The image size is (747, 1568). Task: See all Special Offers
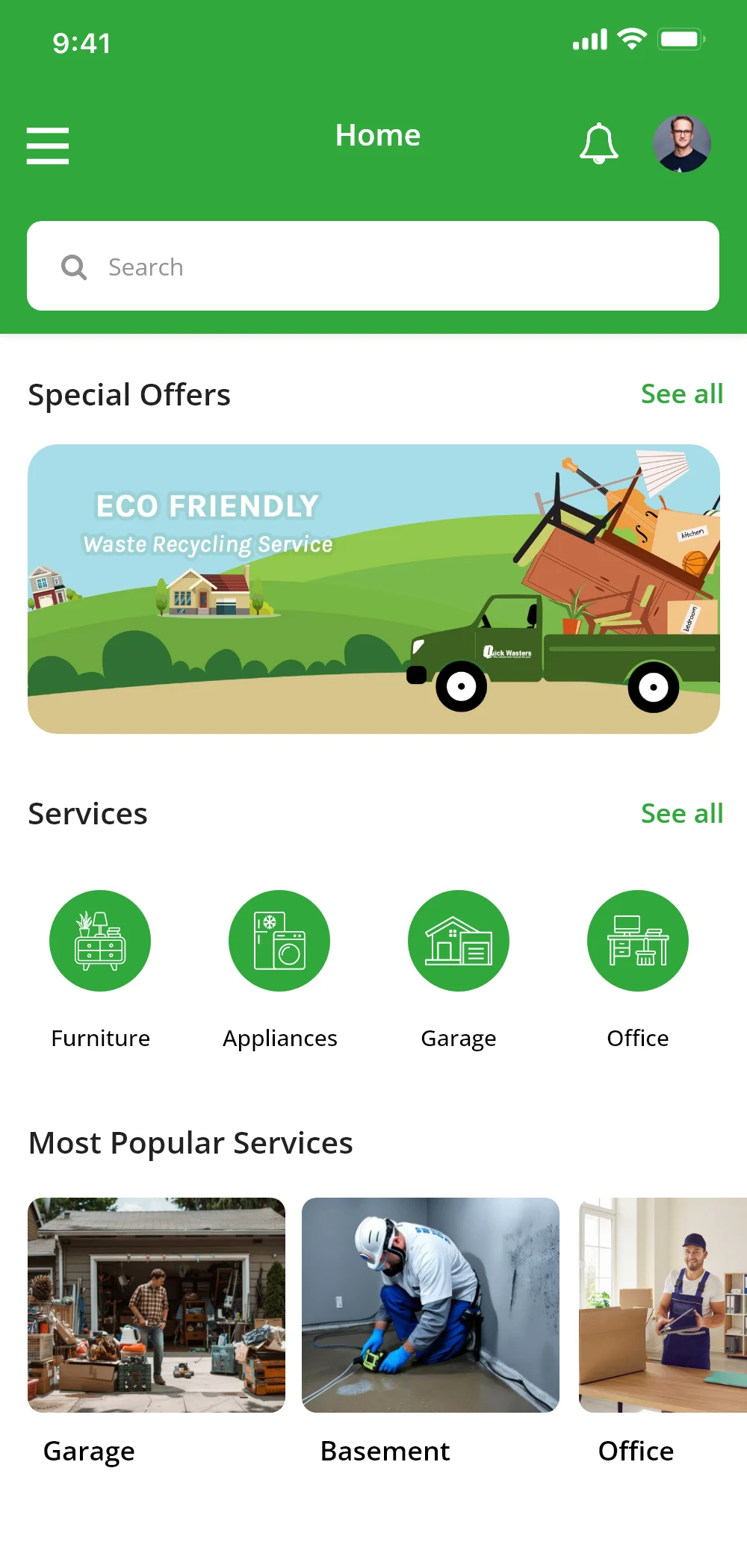[x=681, y=394]
